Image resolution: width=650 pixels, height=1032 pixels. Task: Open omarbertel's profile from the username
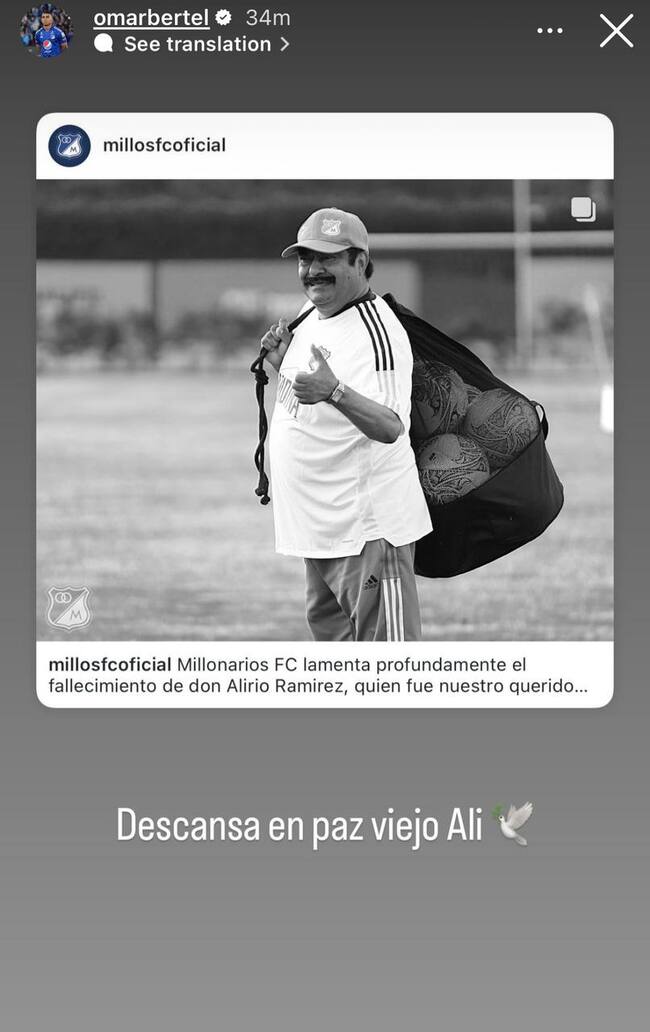(151, 17)
